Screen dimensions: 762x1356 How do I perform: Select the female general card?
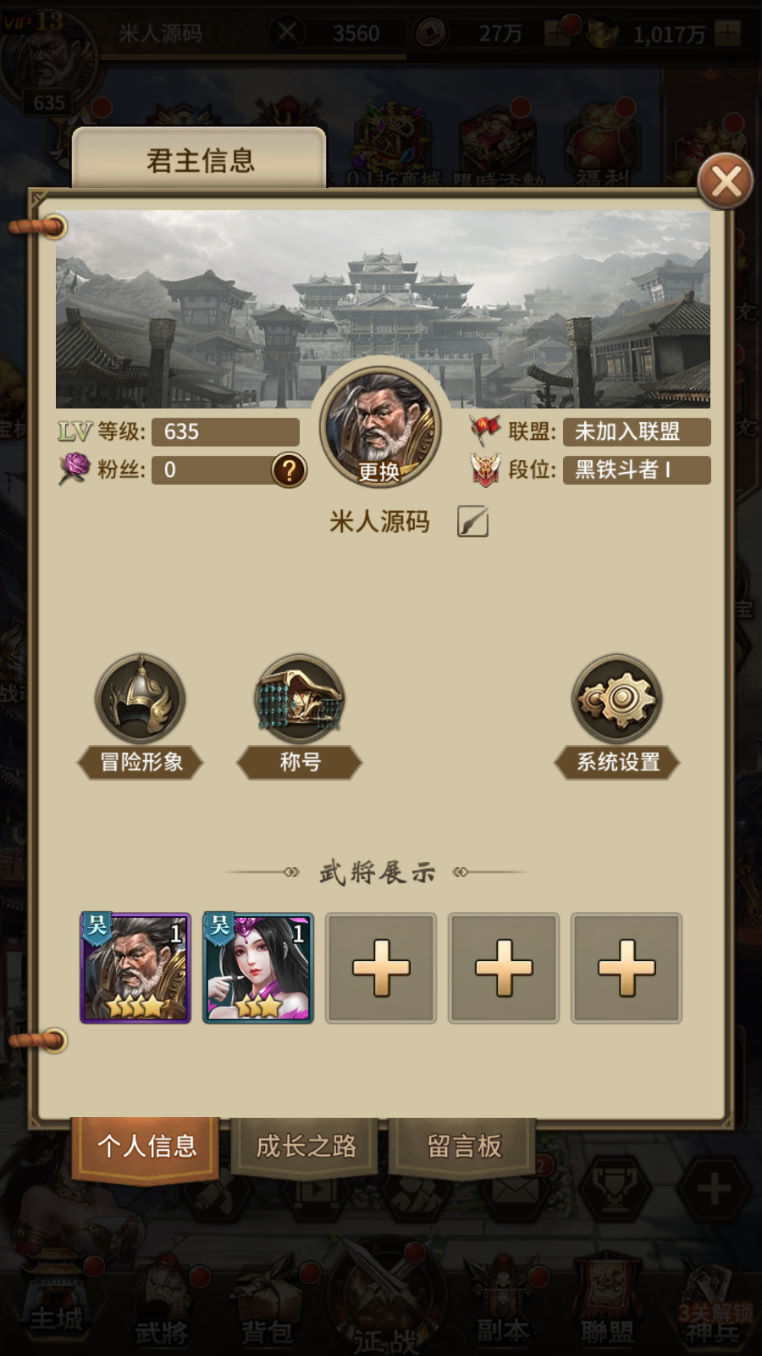[258, 968]
